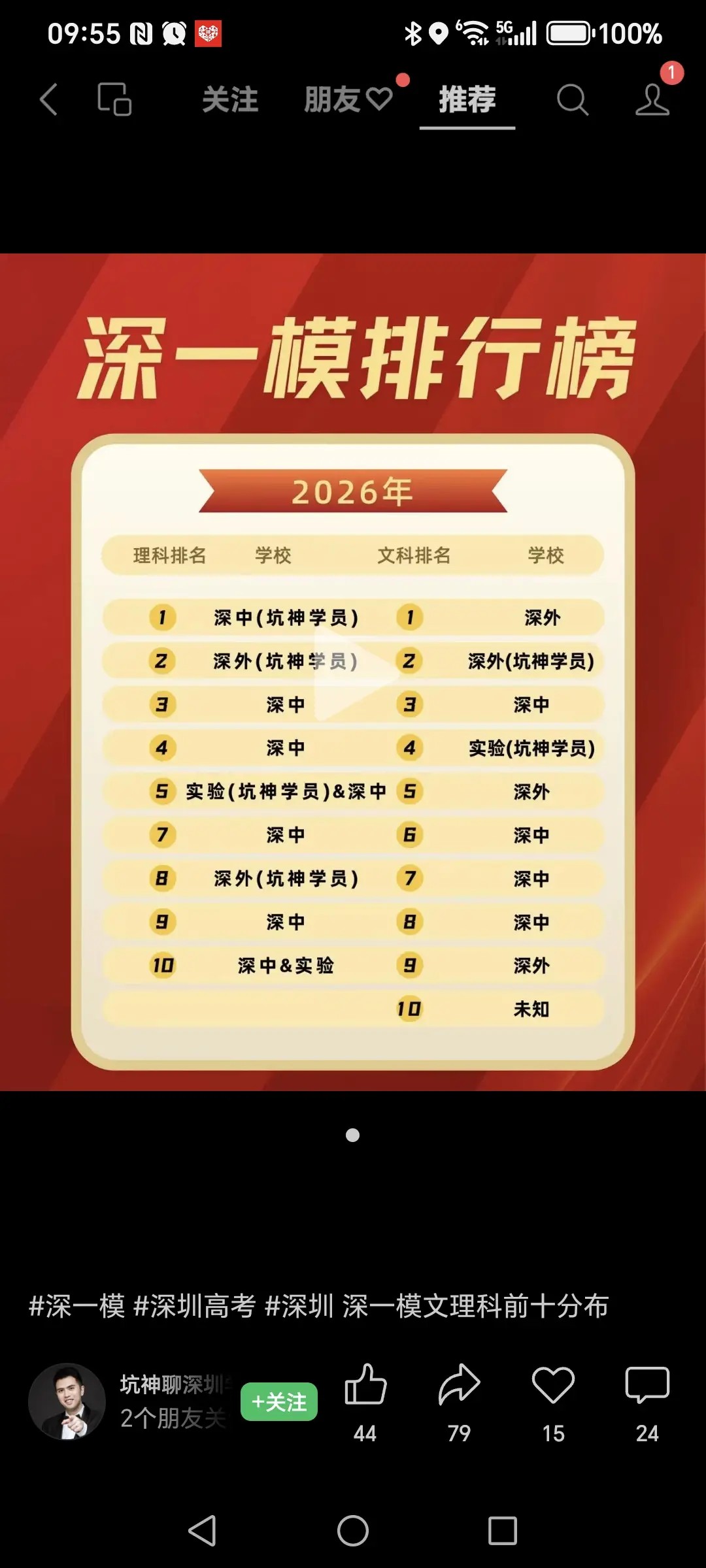The image size is (706, 1568).
Task: Open the comments section
Action: tap(647, 1386)
